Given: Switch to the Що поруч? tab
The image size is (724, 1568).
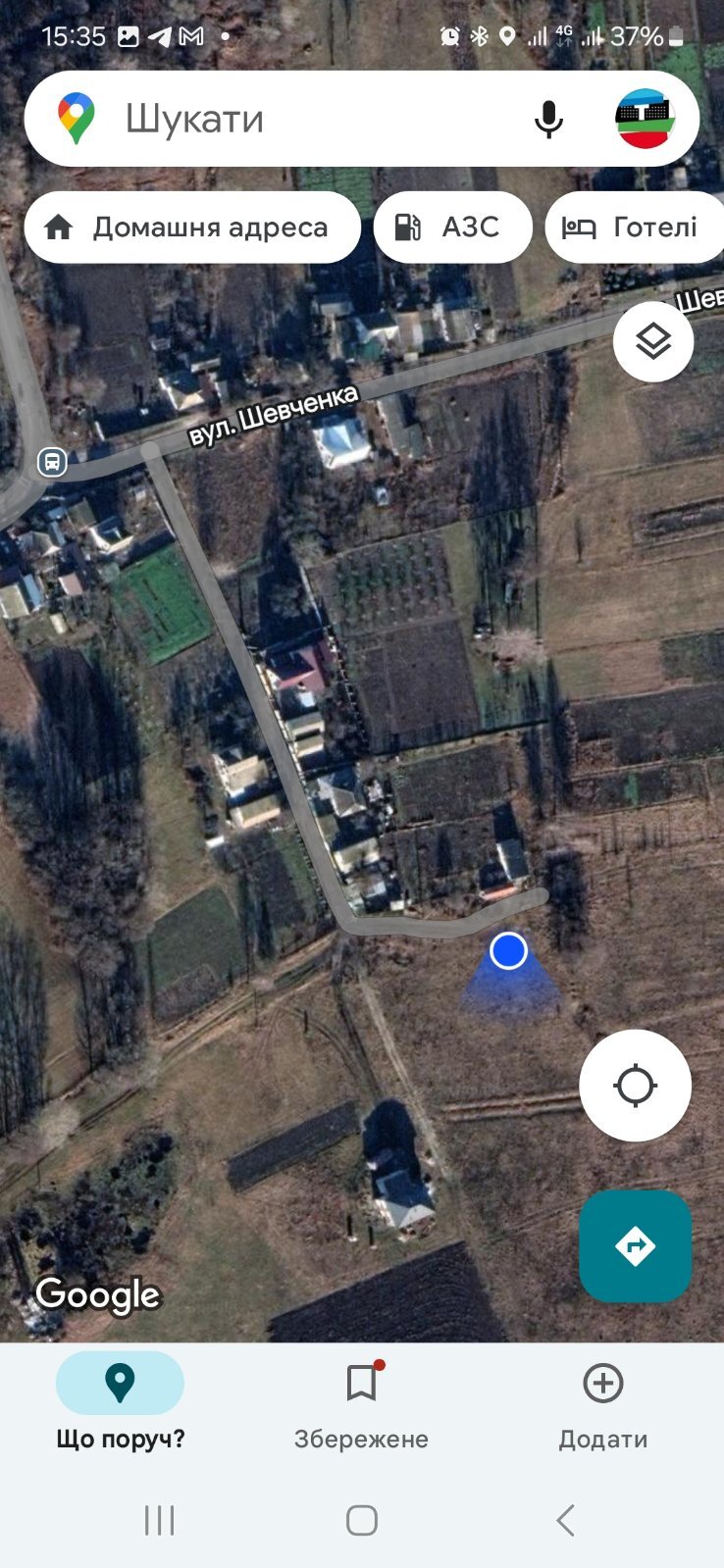Looking at the screenshot, I should [120, 1400].
